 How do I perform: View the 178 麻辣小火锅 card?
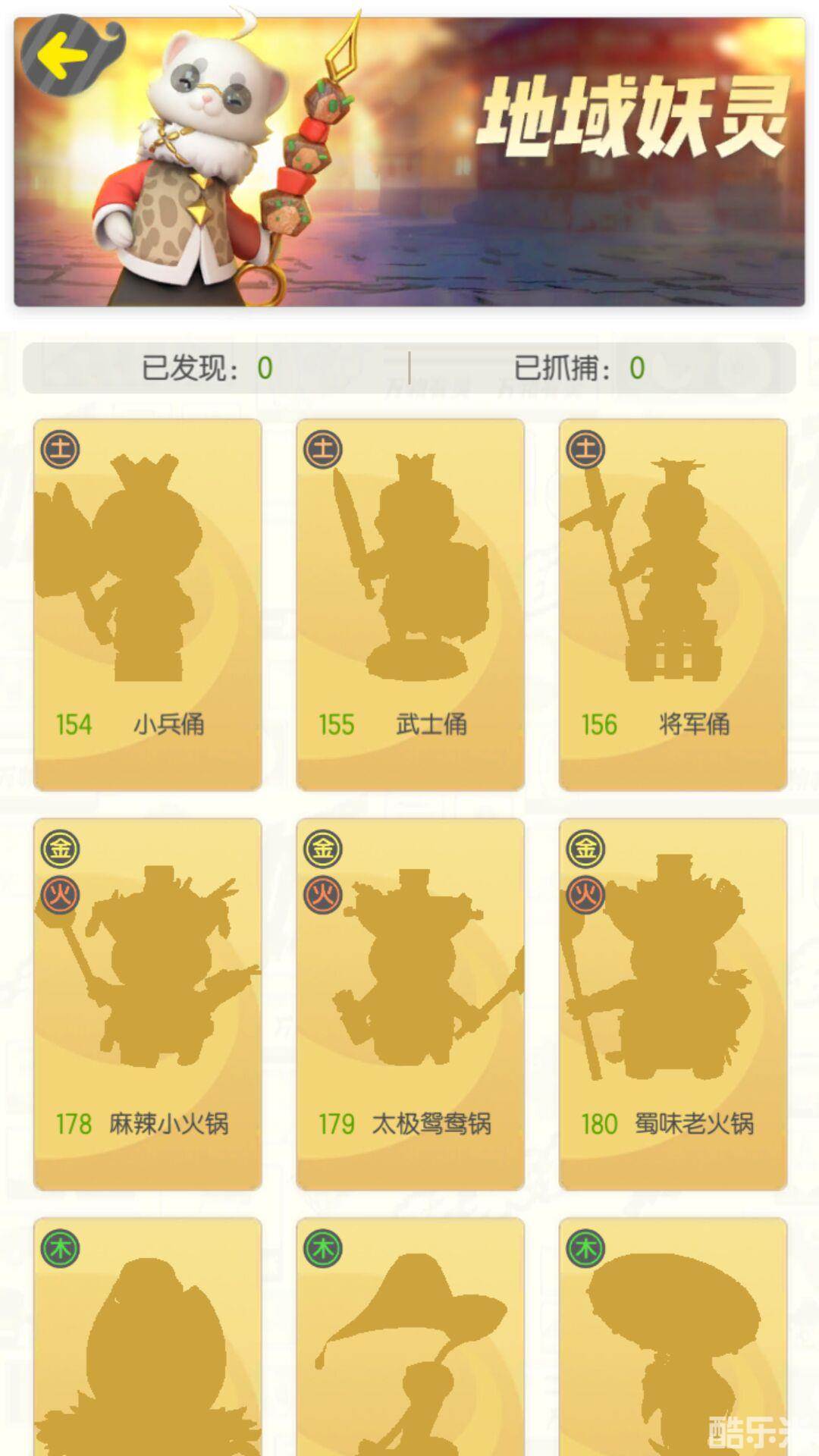(x=147, y=1003)
